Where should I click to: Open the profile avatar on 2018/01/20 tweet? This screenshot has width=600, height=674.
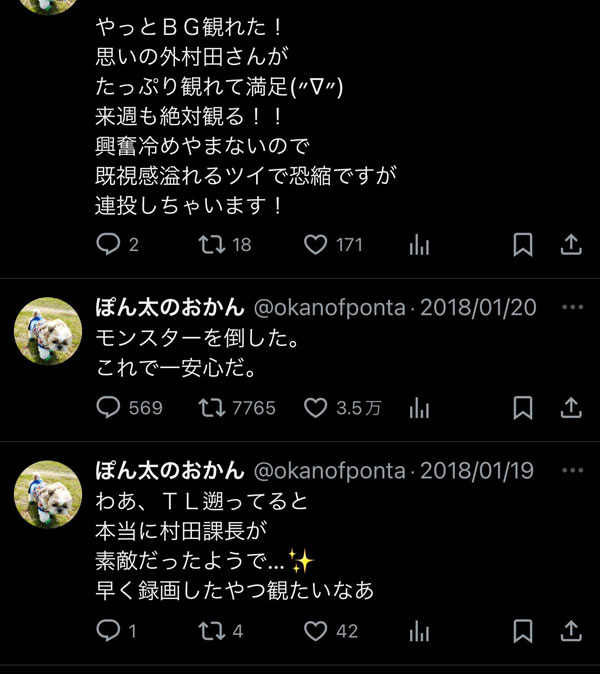pos(47,331)
